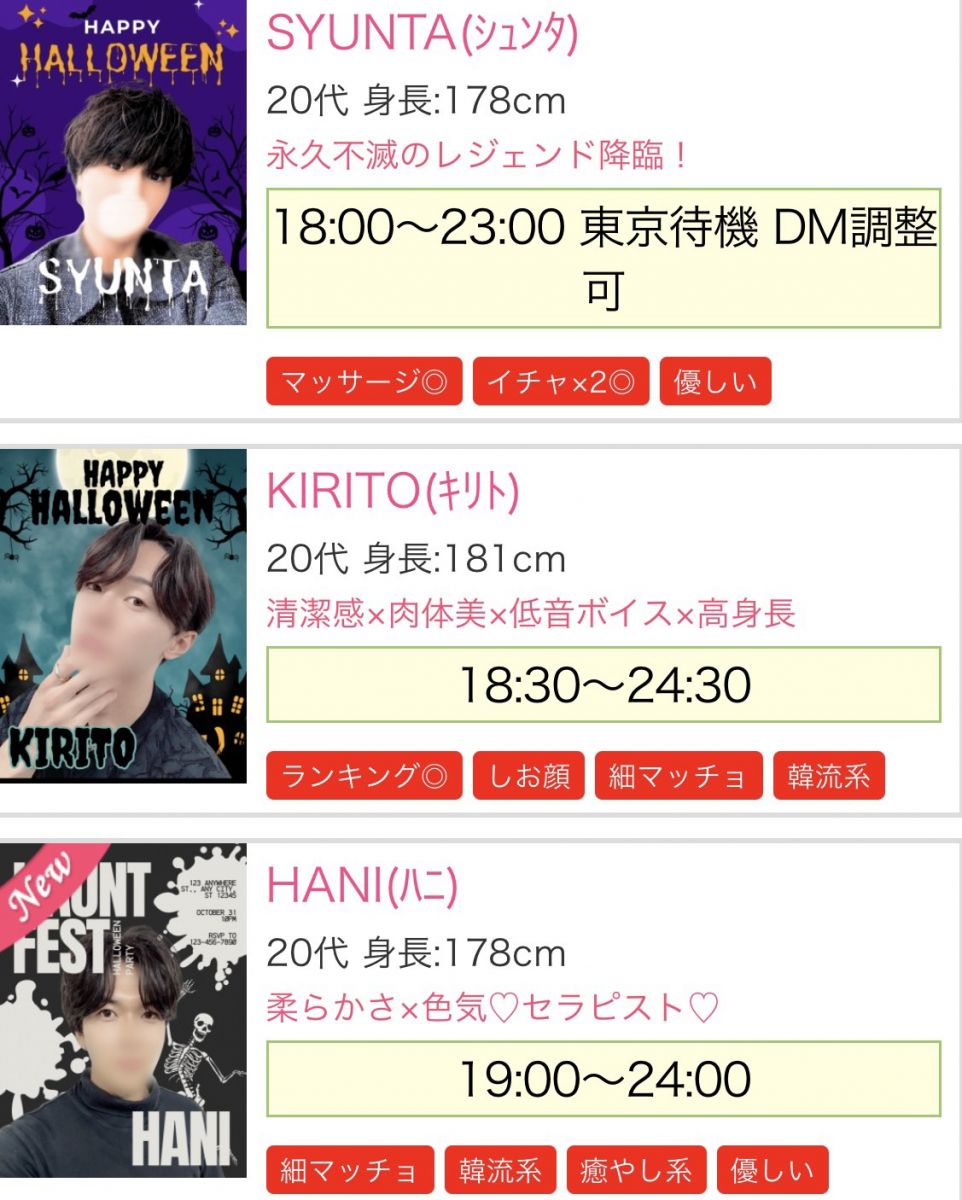Open the HANI(ハニ) name link
The image size is (962, 1200).
[x=362, y=886]
